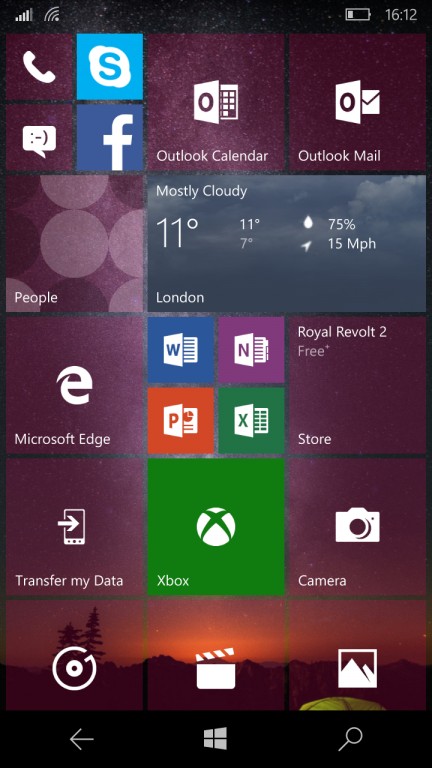Open Excel

[x=251, y=421]
